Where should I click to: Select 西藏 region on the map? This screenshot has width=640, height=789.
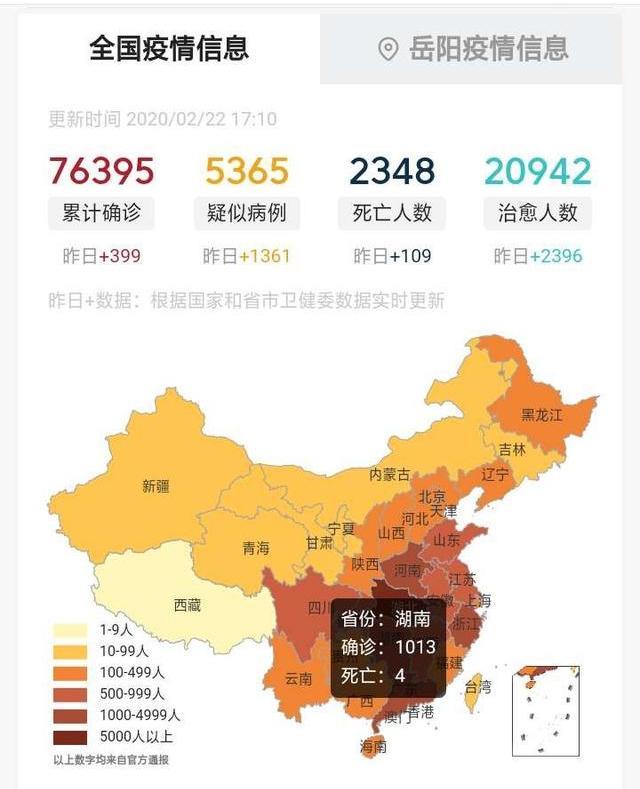tap(187, 605)
